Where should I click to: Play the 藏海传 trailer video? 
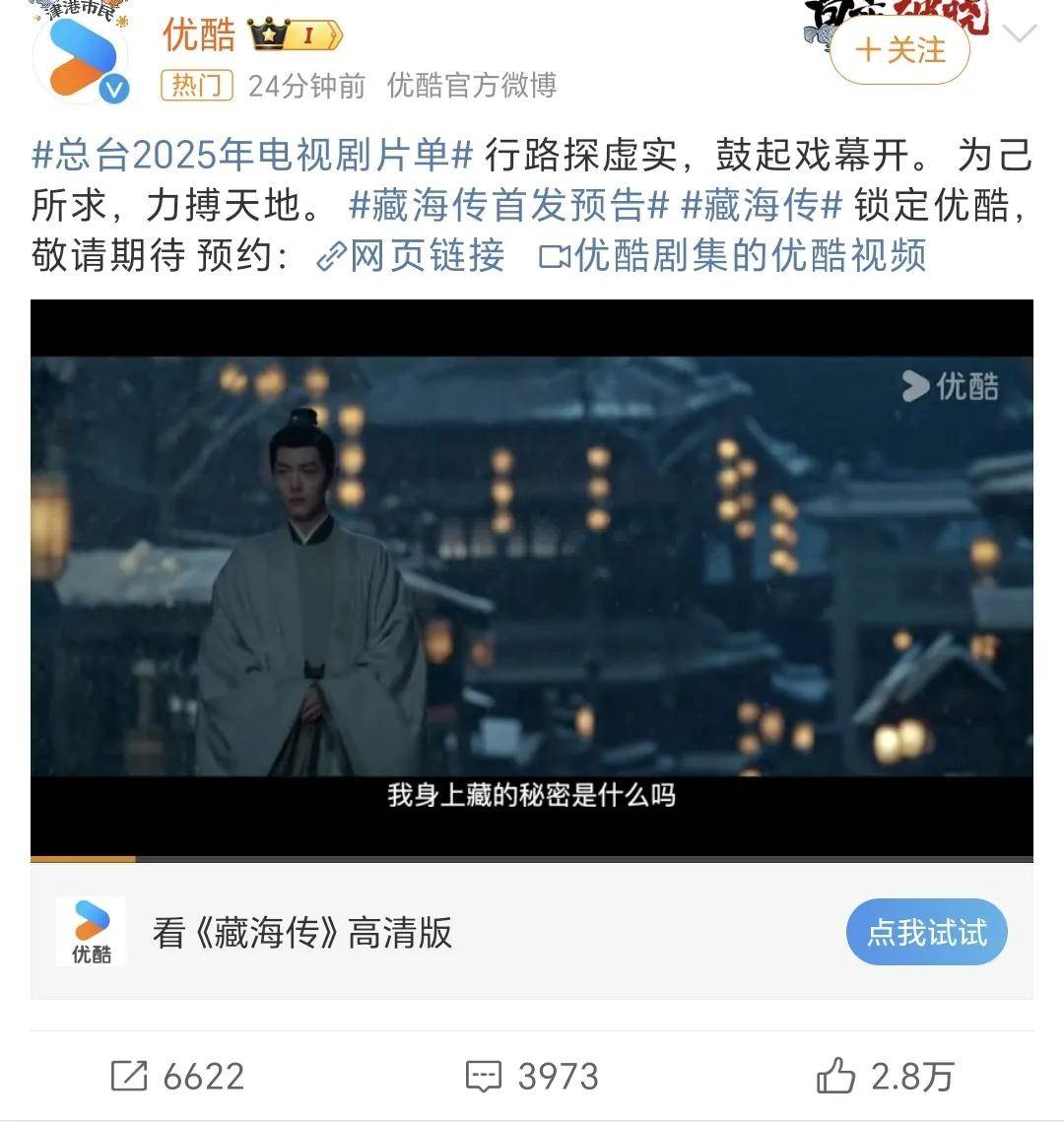(x=532, y=577)
